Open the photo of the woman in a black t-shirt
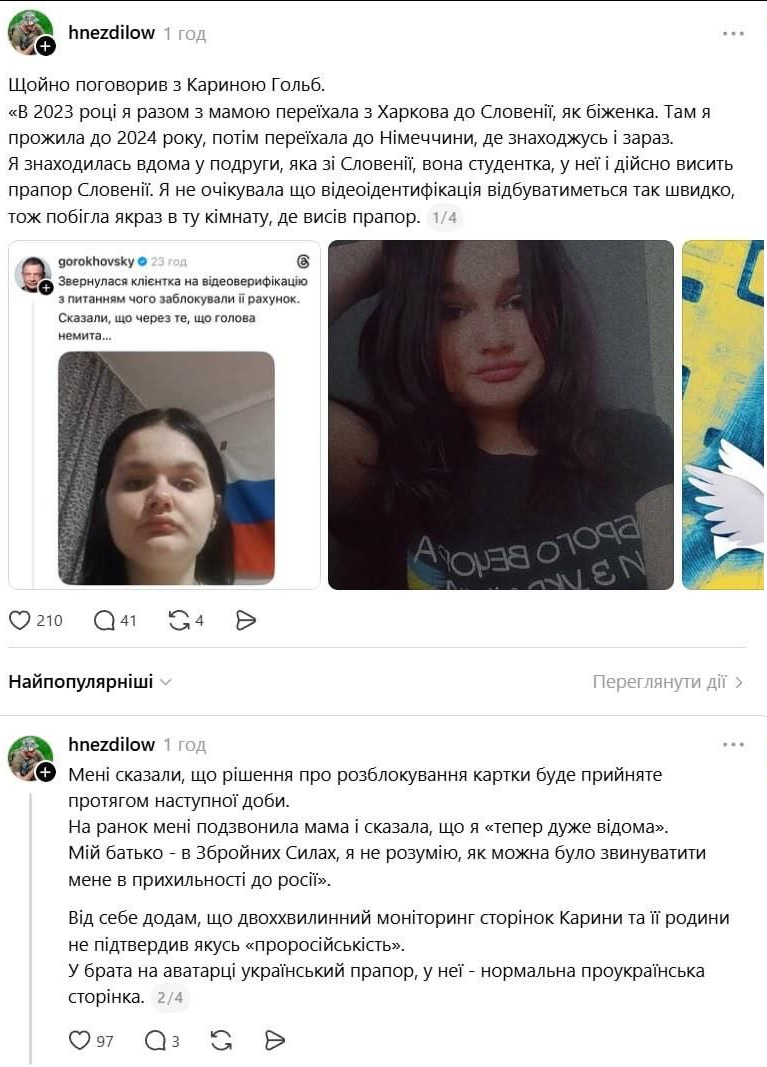This screenshot has width=767, height=1067. 500,414
